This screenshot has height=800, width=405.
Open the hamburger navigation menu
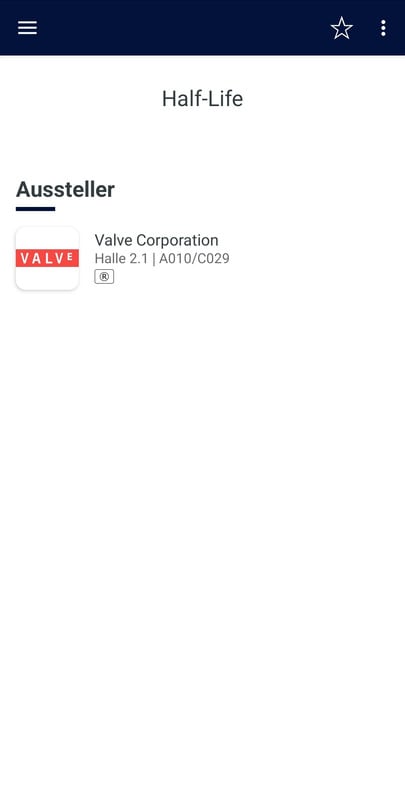point(28,28)
